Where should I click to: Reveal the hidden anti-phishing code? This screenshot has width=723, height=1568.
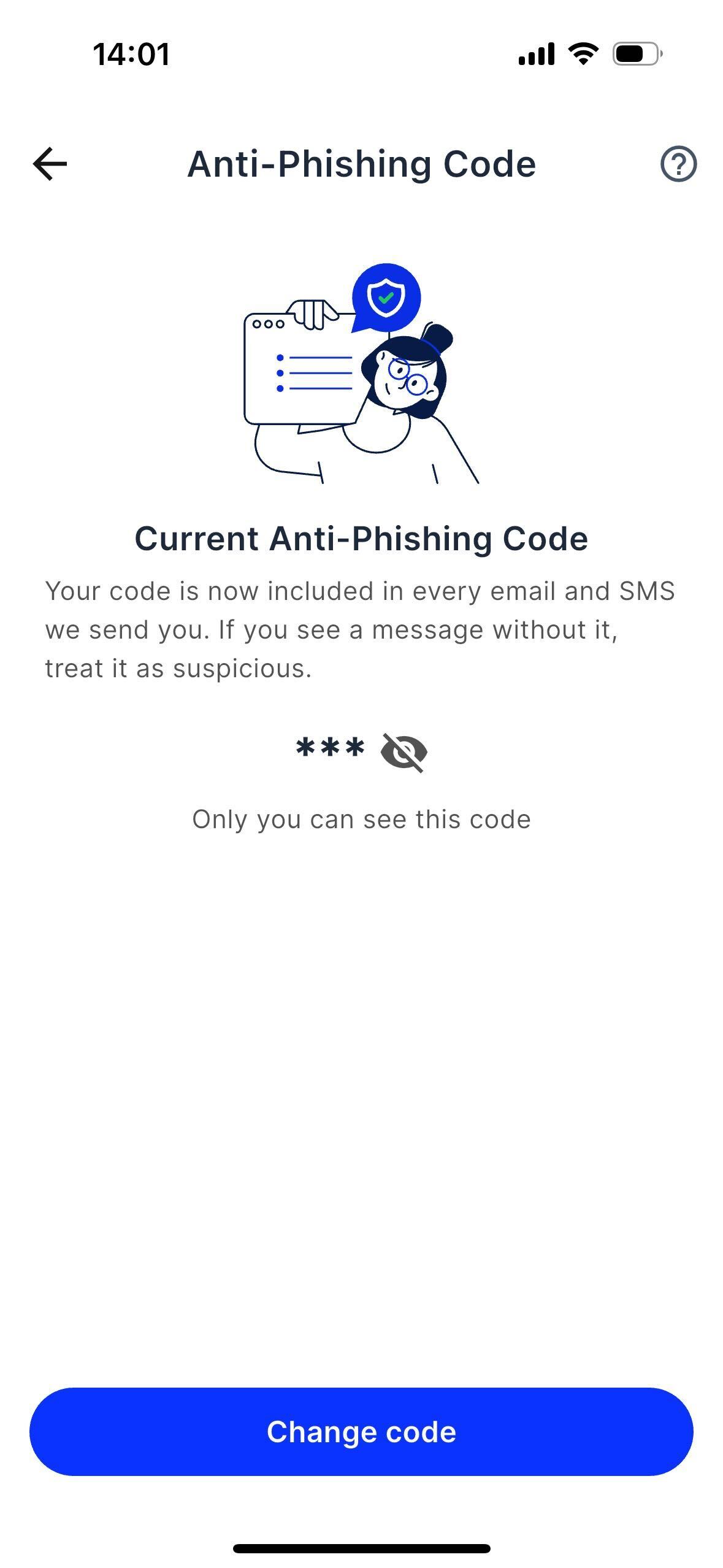click(404, 751)
